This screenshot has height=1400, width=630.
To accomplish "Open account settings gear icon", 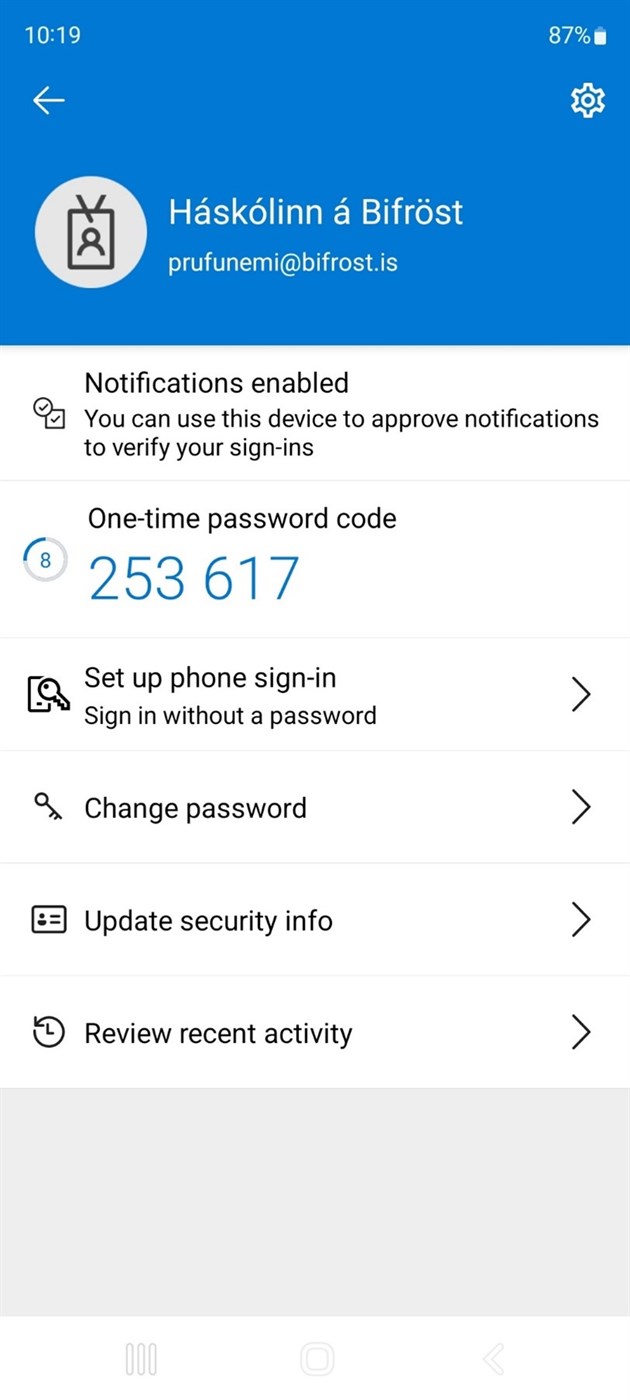I will (x=587, y=100).
